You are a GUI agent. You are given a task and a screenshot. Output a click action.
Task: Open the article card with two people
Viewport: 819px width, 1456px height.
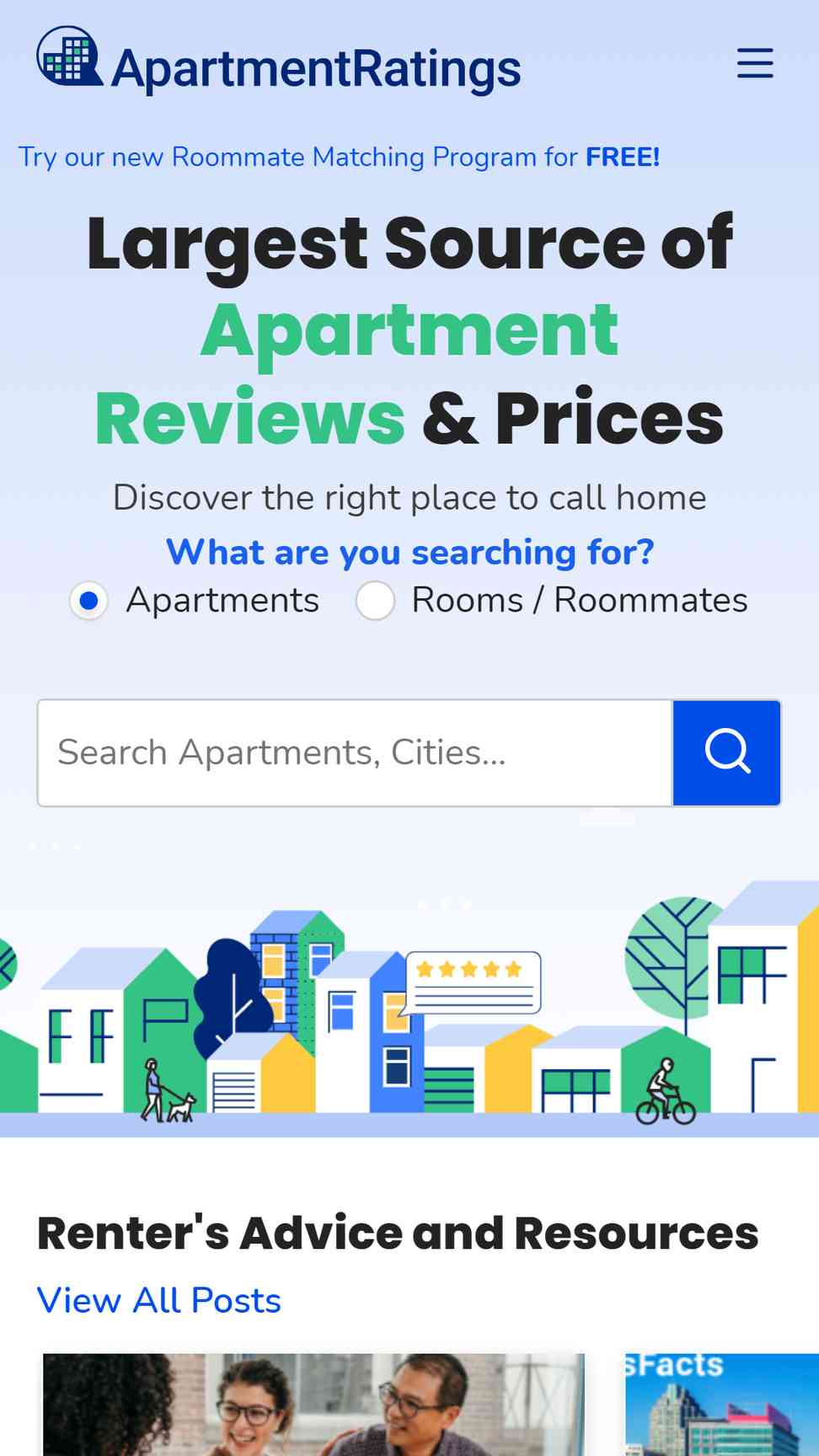click(313, 1405)
